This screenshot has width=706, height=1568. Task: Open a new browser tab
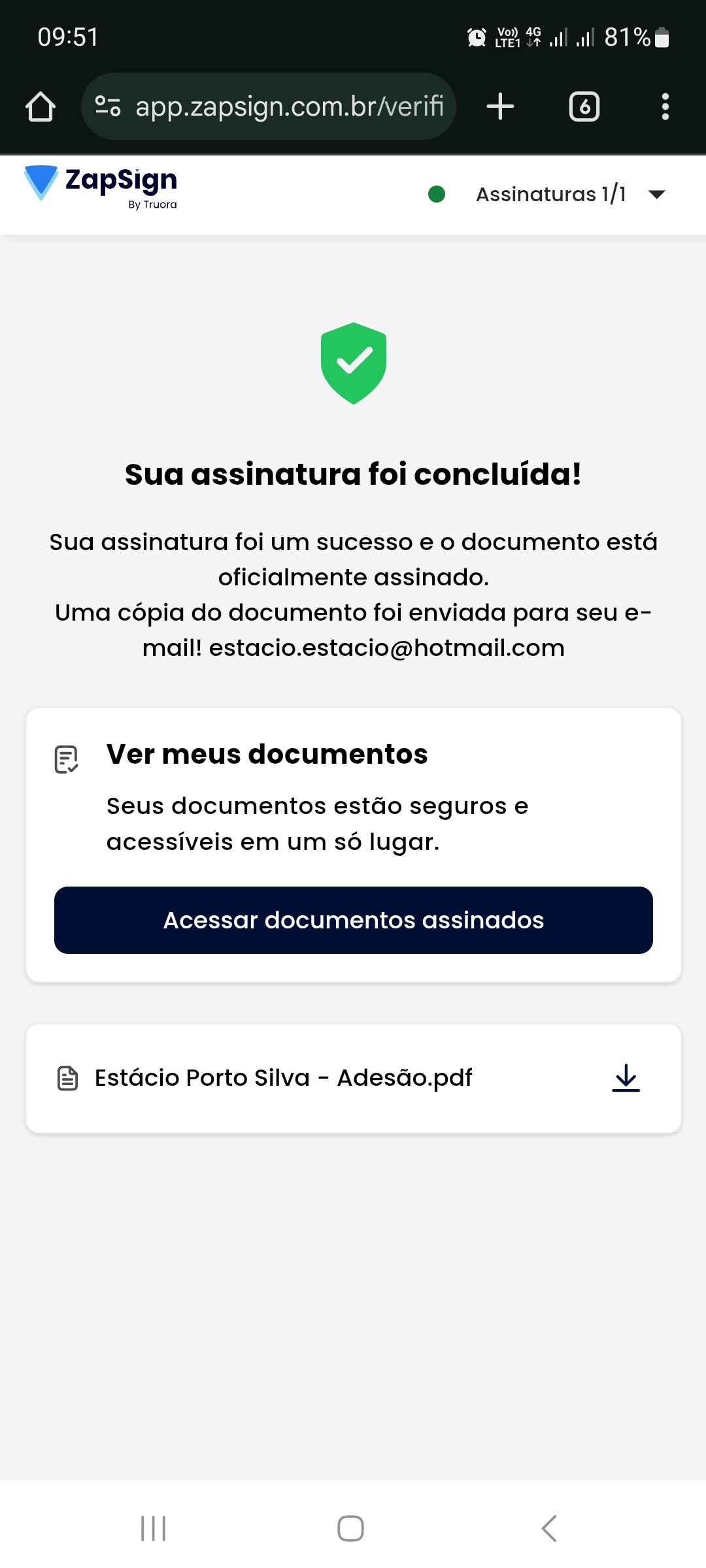tap(501, 106)
